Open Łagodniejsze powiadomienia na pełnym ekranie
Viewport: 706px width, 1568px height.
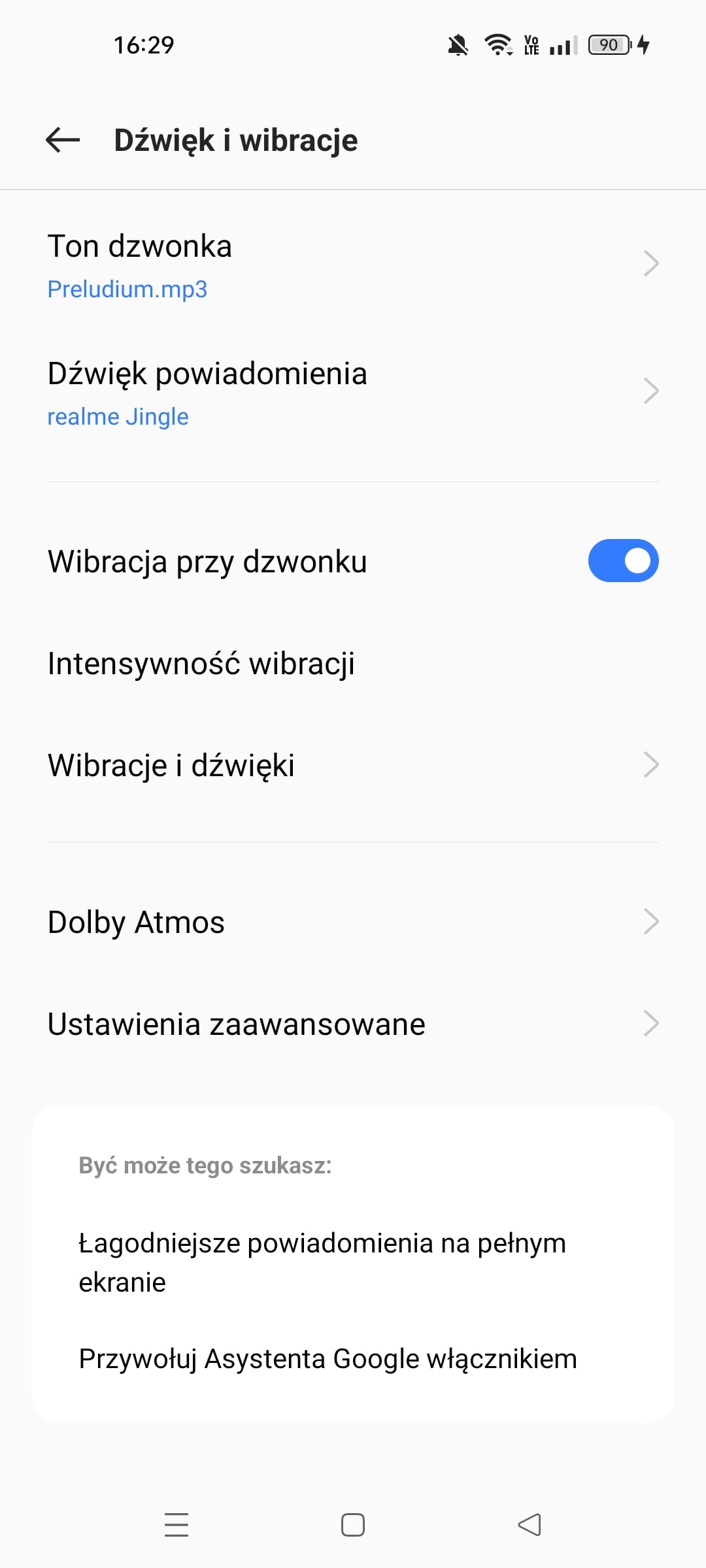(322, 1262)
